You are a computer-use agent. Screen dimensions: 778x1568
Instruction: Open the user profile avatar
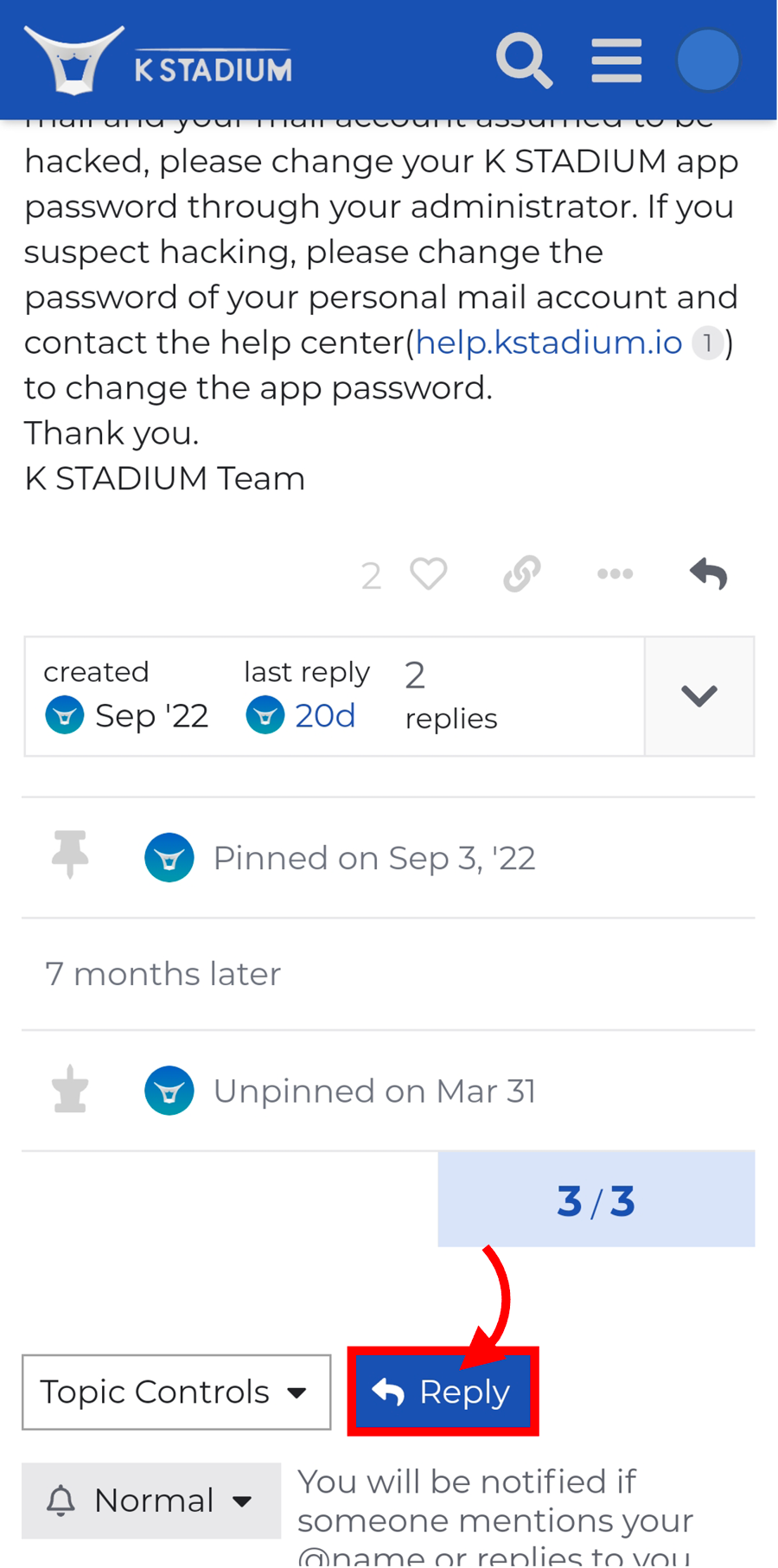pos(708,61)
